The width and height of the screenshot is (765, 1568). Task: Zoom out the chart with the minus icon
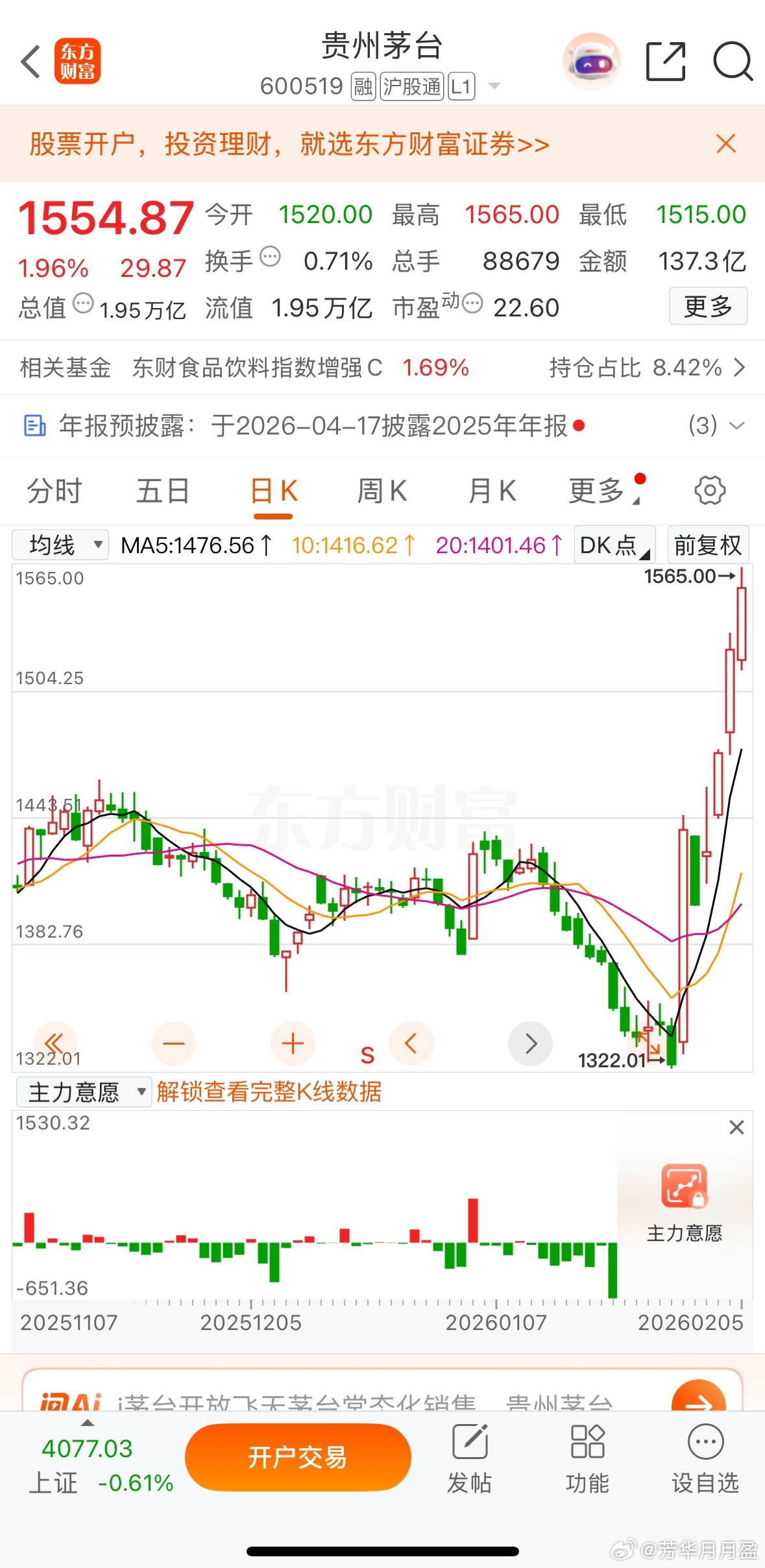(x=173, y=1043)
